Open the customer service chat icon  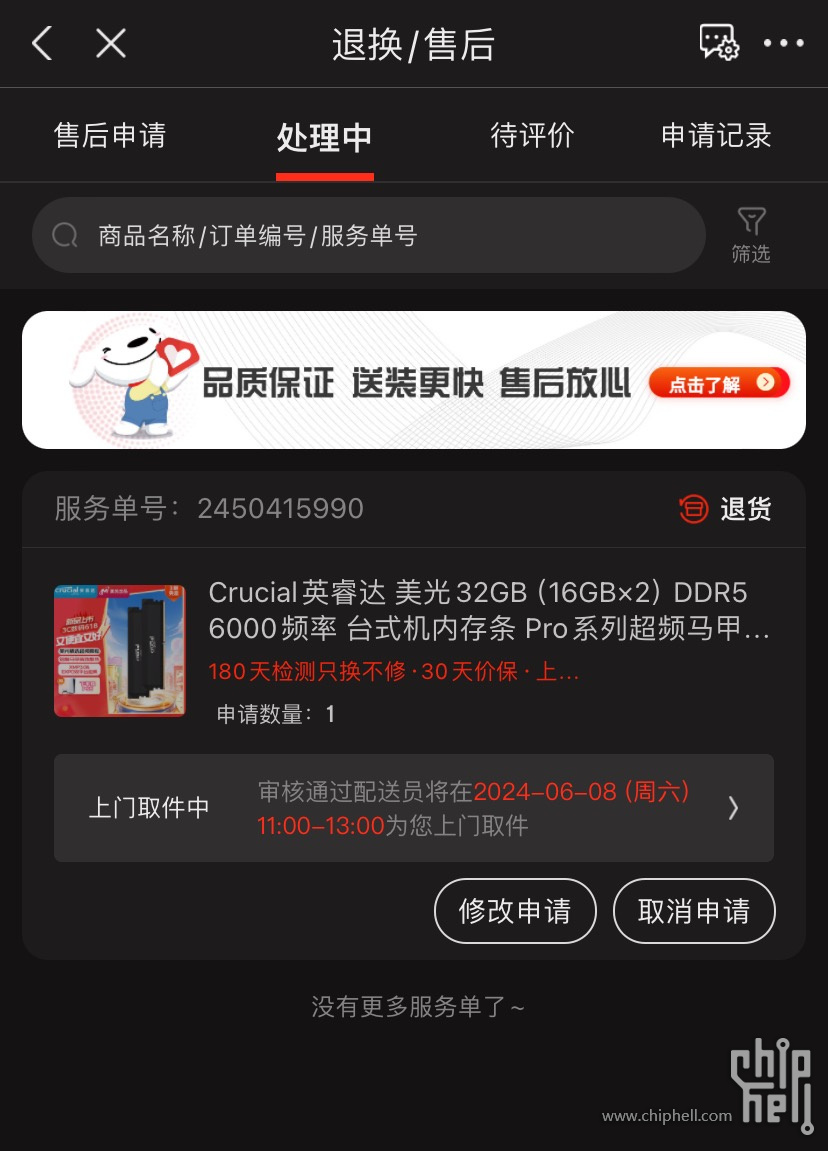click(718, 43)
